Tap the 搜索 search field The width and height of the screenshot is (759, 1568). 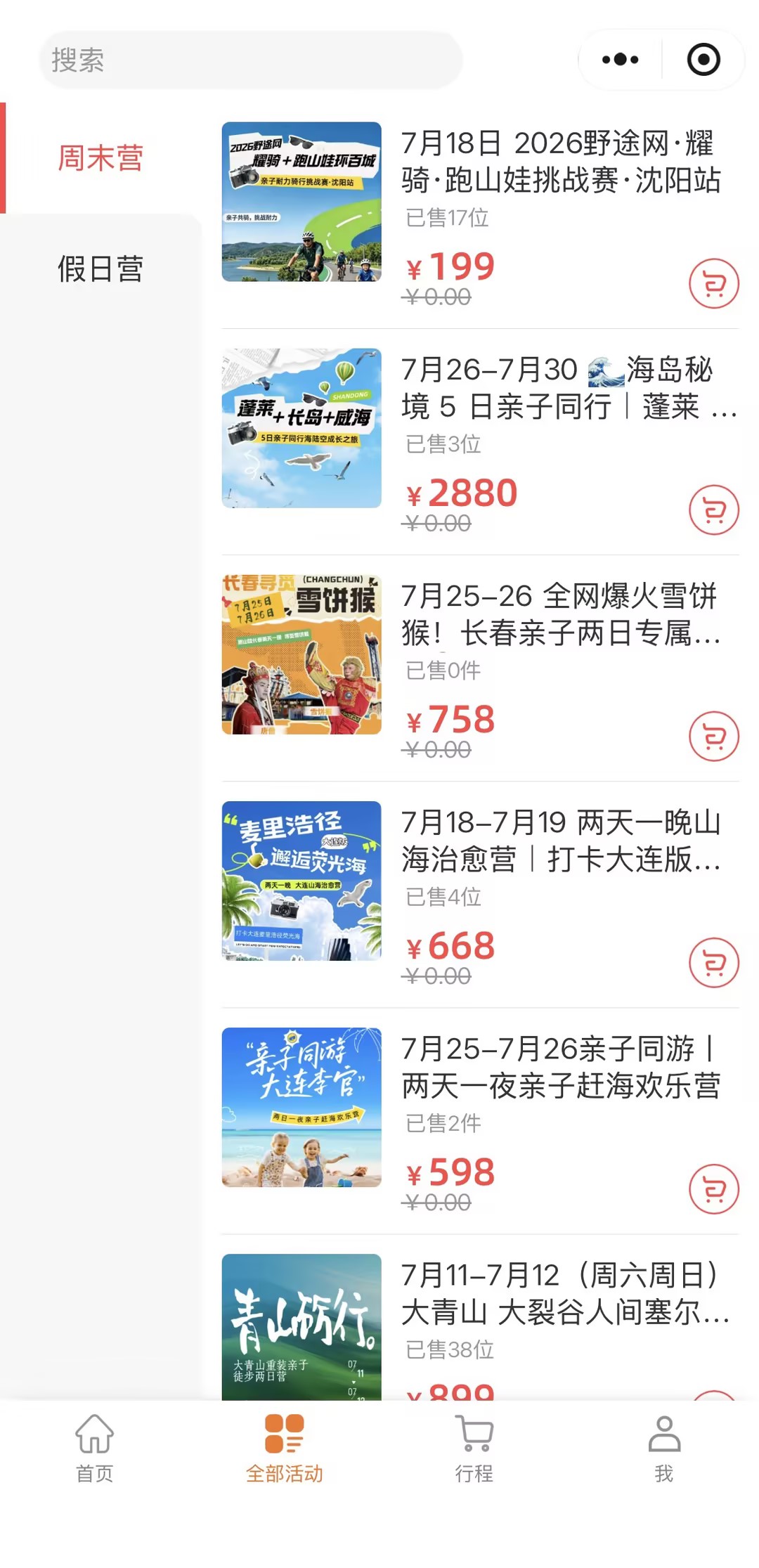[x=251, y=60]
